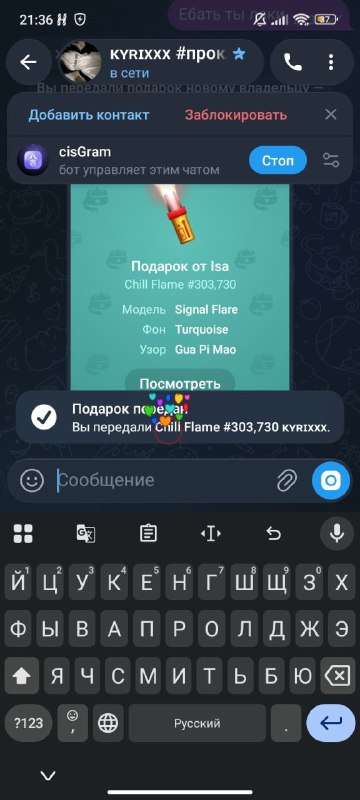Screen dimensions: 360x800
Task: Switch keyboard language with the globe key
Action: [x=108, y=723]
